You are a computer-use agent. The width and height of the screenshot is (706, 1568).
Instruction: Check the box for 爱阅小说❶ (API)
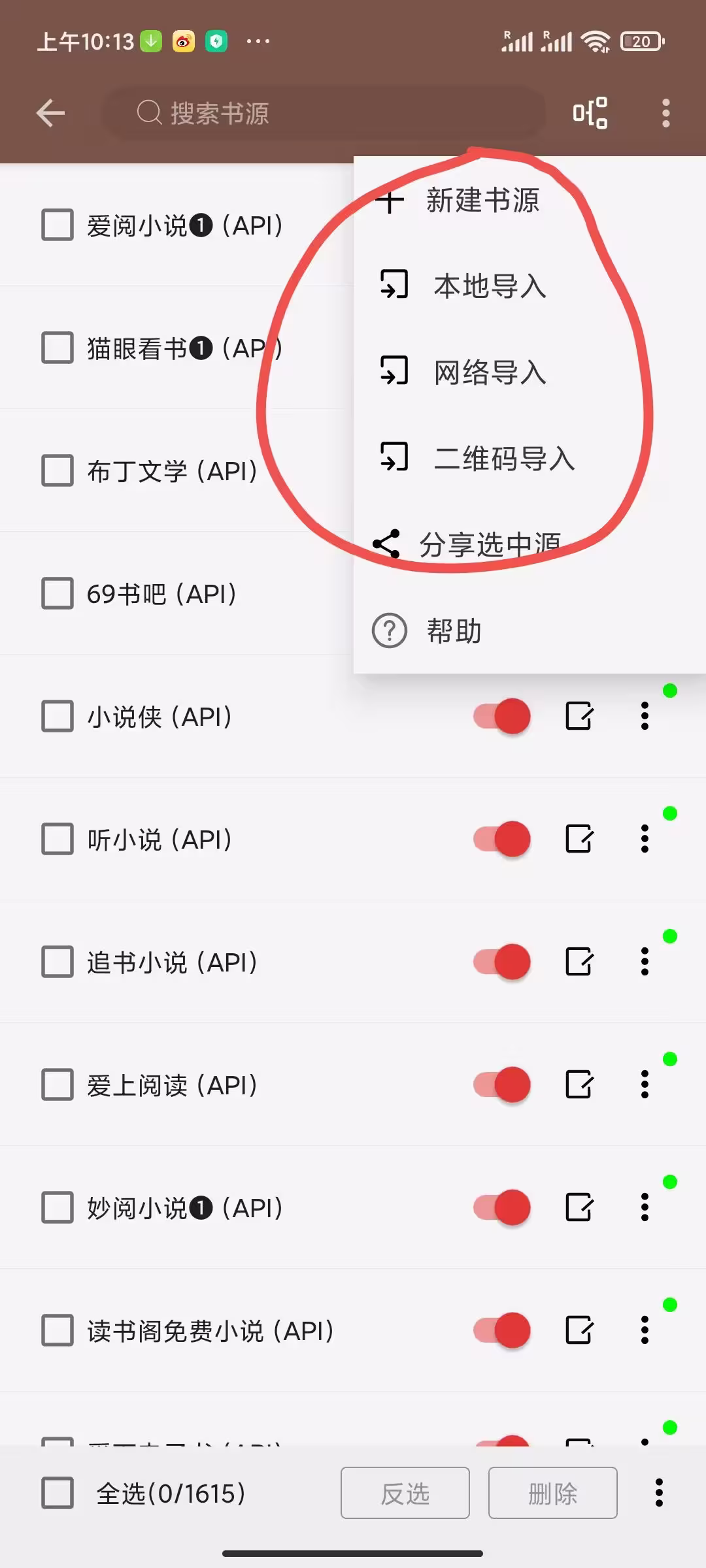click(58, 225)
